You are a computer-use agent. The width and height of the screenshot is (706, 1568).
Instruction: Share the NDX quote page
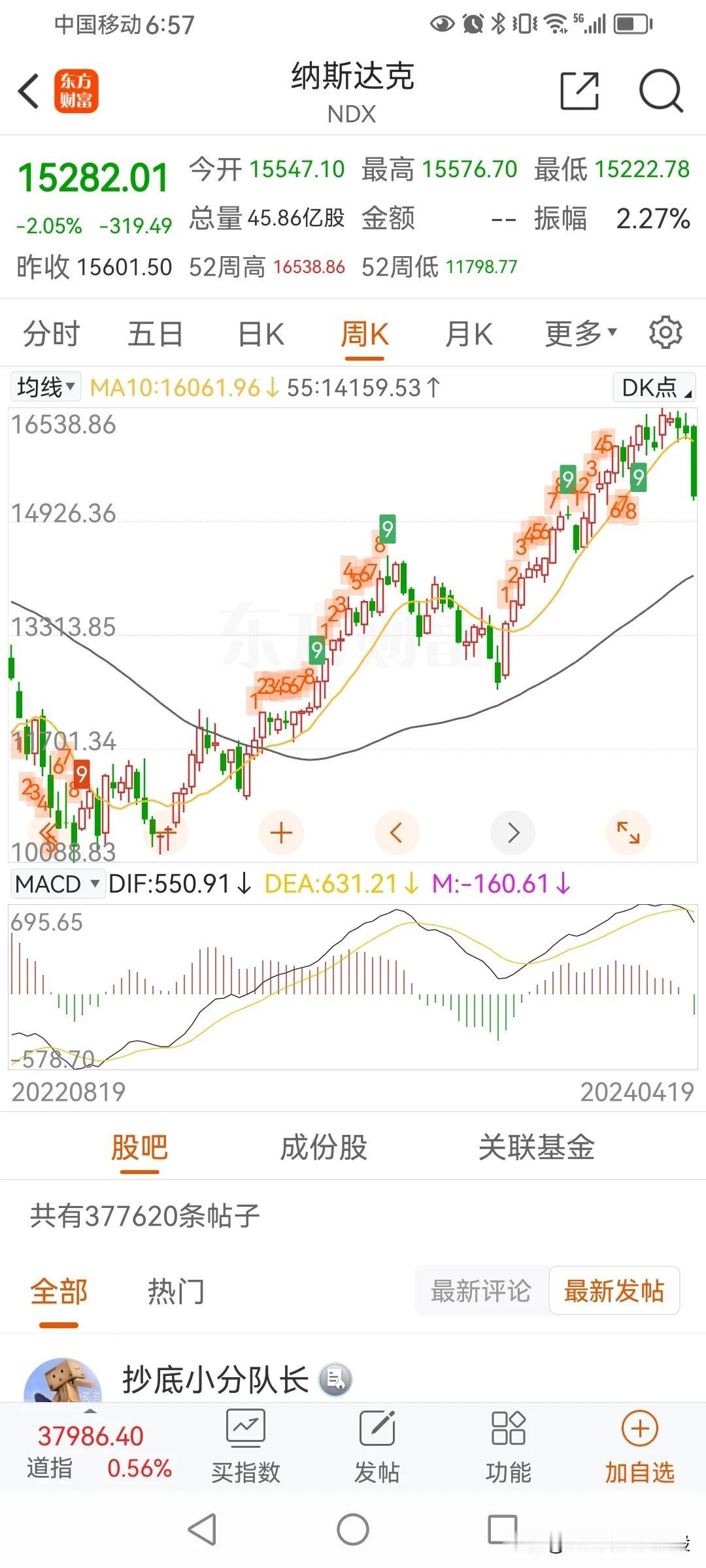click(580, 91)
